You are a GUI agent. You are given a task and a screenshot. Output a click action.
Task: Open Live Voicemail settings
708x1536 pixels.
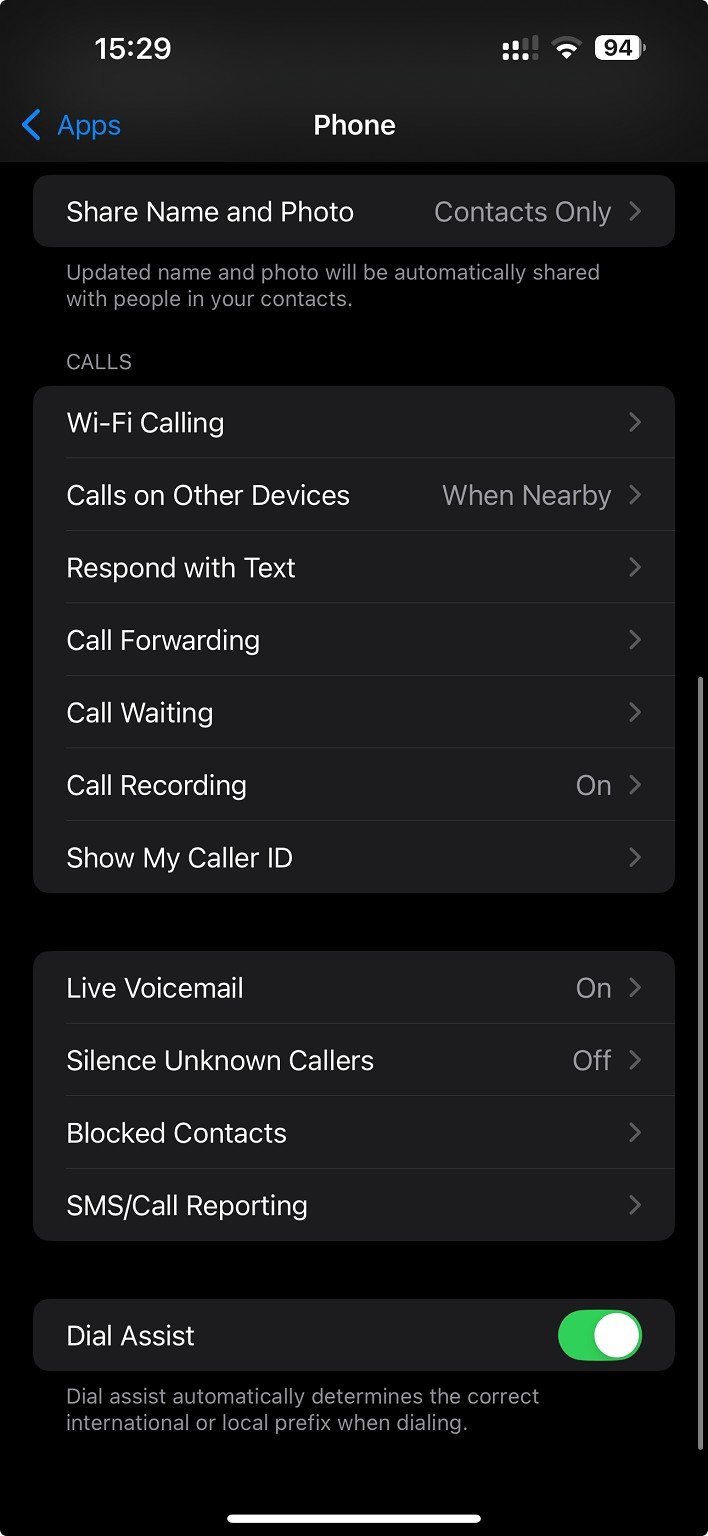point(354,988)
